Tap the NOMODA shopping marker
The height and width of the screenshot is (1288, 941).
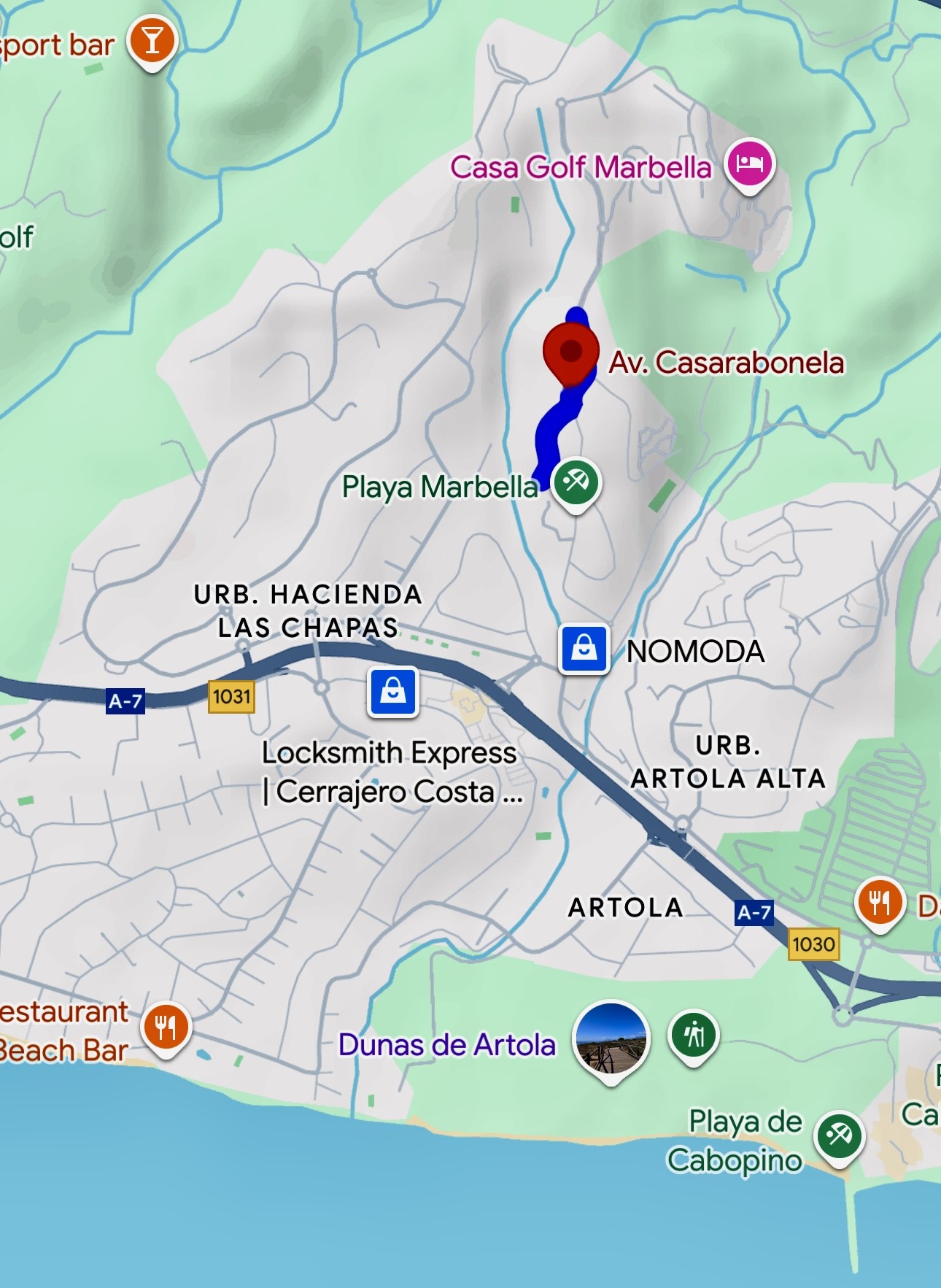(x=584, y=648)
